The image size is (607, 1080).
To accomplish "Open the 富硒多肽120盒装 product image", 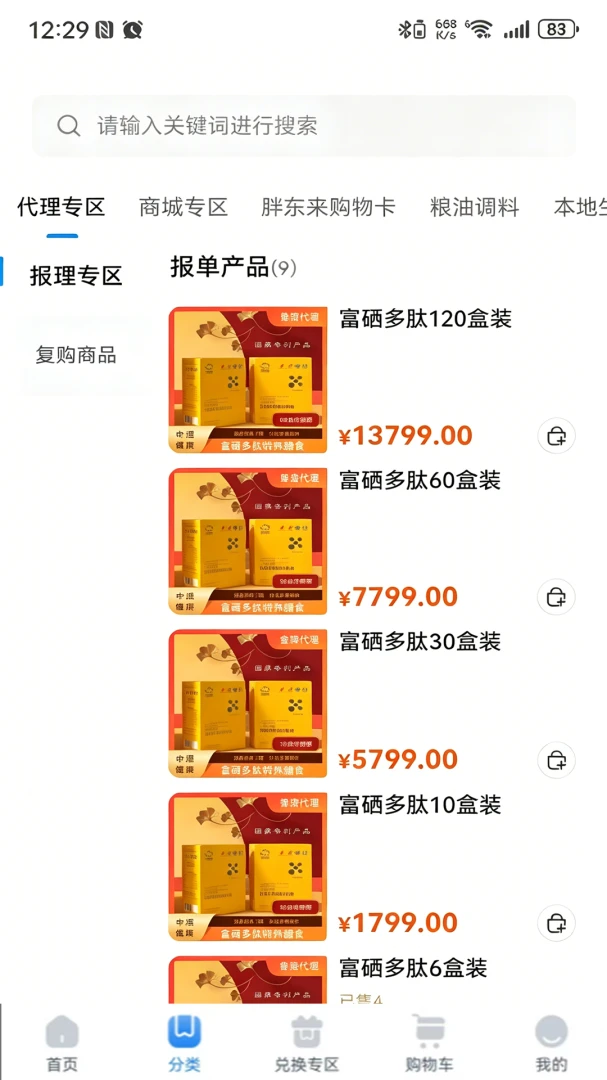I will (248, 380).
